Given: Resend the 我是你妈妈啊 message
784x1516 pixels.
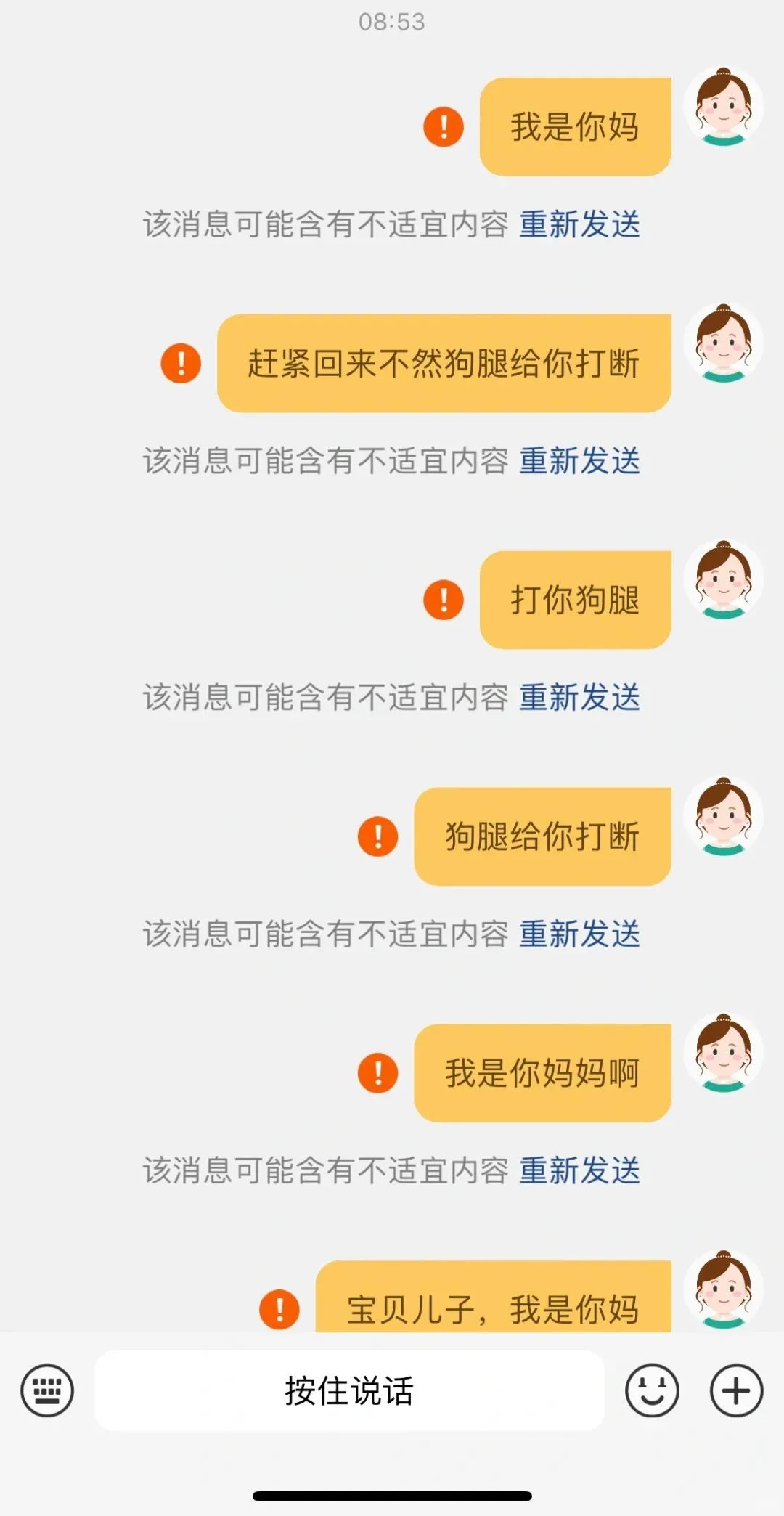Looking at the screenshot, I should pos(579,1171).
